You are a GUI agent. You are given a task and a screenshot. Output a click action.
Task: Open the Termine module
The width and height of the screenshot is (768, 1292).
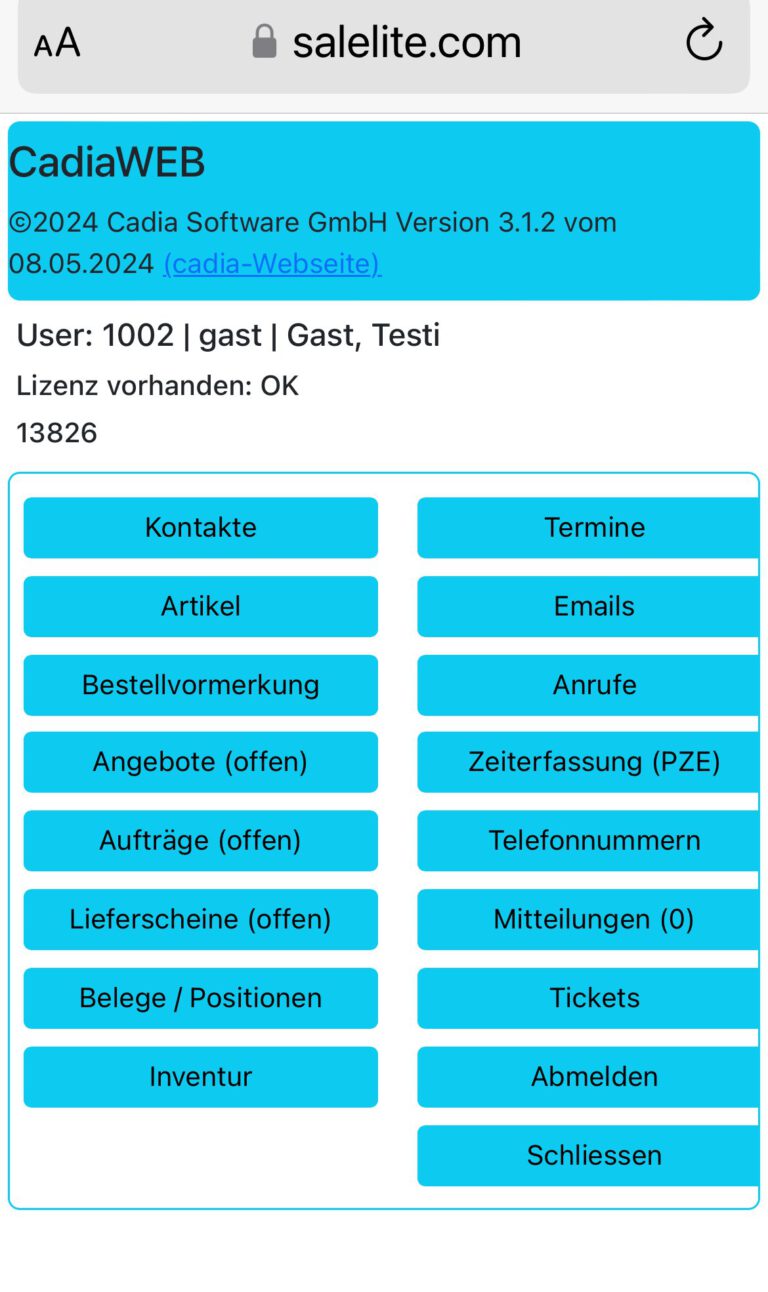594,527
